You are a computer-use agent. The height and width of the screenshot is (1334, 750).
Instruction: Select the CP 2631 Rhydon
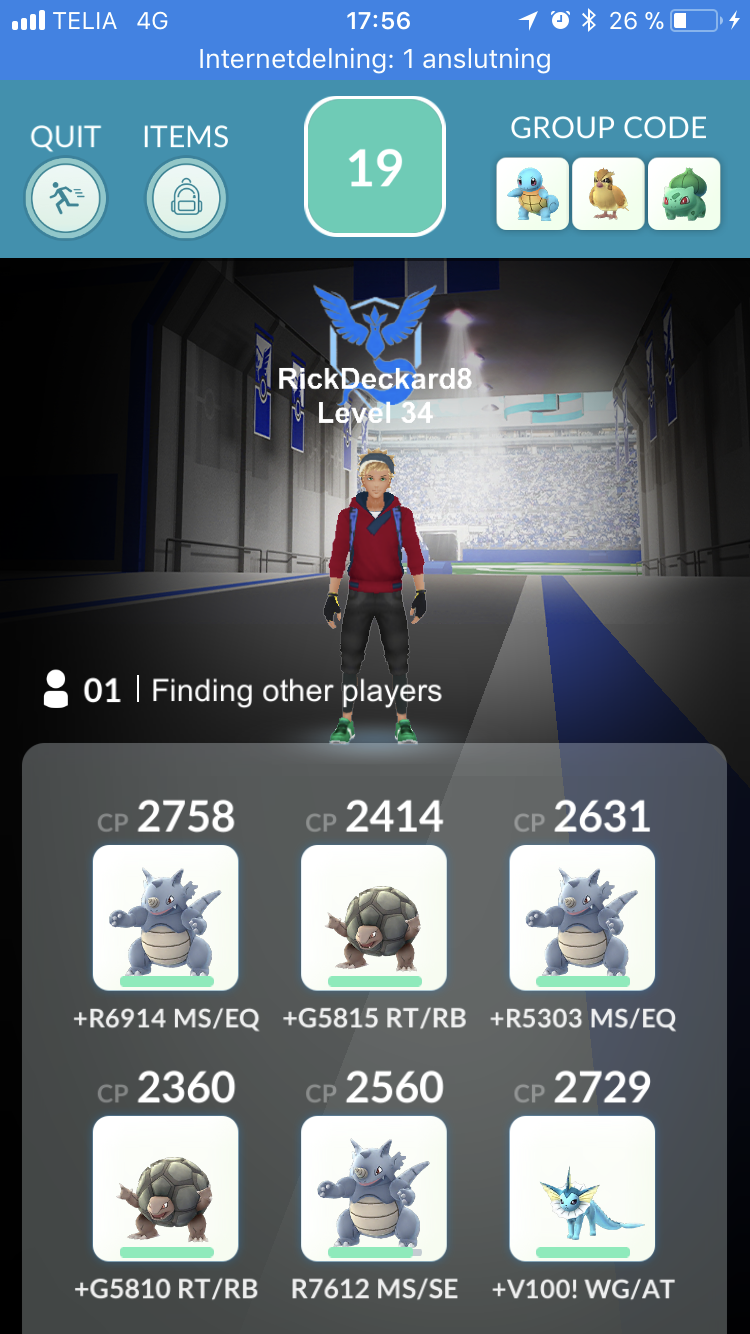click(x=582, y=918)
